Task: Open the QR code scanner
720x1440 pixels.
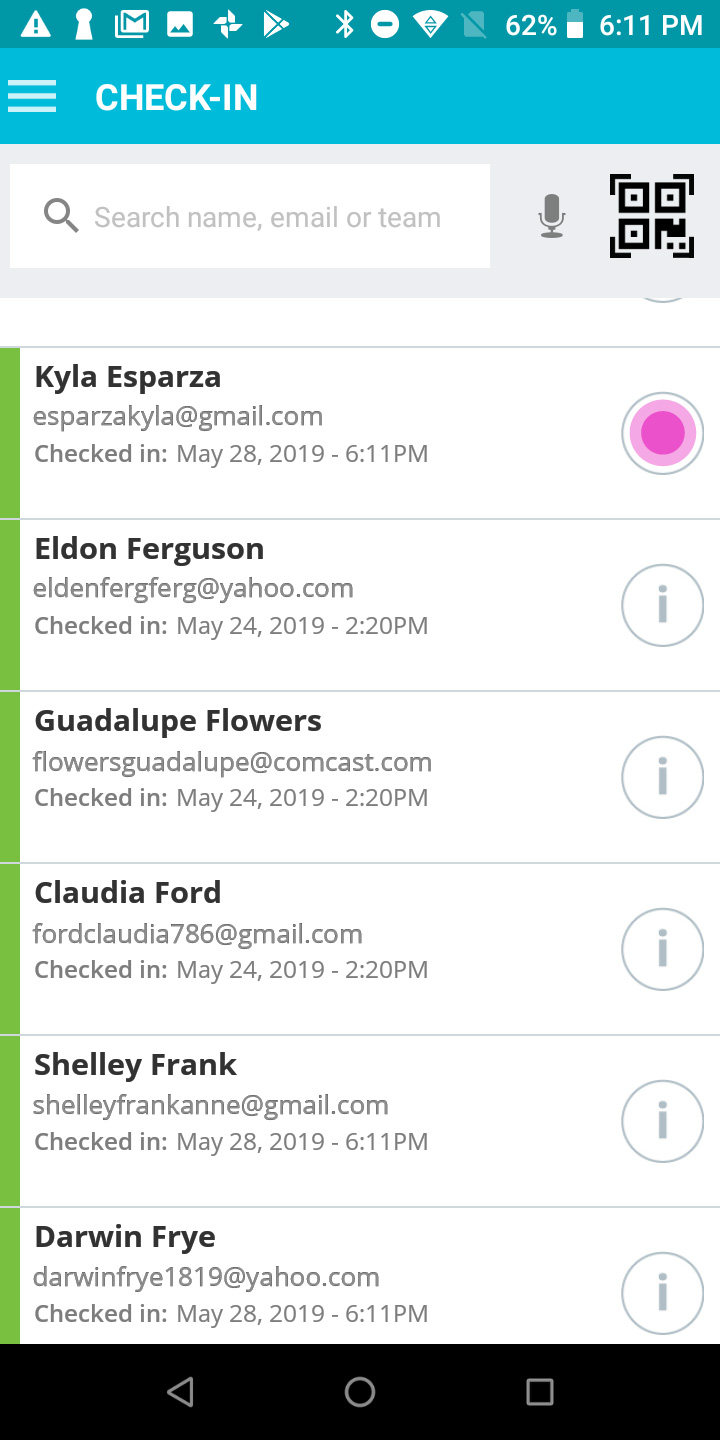Action: click(x=652, y=216)
